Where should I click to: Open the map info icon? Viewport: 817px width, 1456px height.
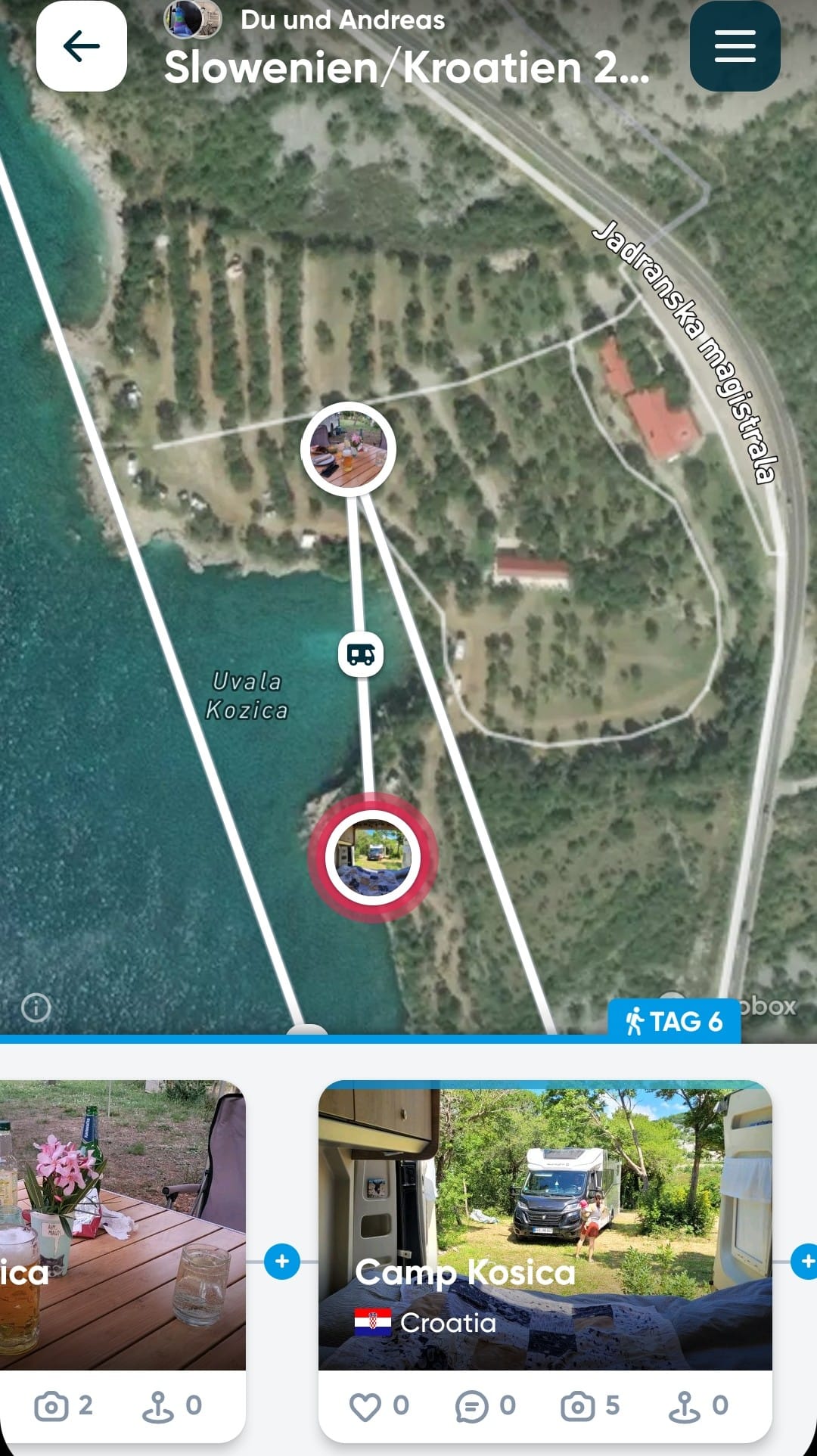point(36,1007)
